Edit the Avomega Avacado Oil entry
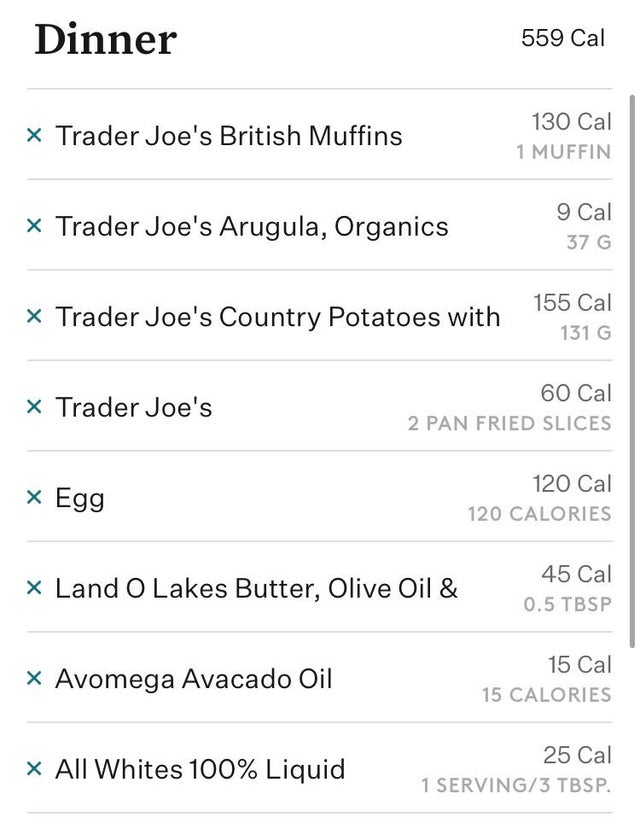The width and height of the screenshot is (640, 829). pyautogui.click(x=194, y=679)
